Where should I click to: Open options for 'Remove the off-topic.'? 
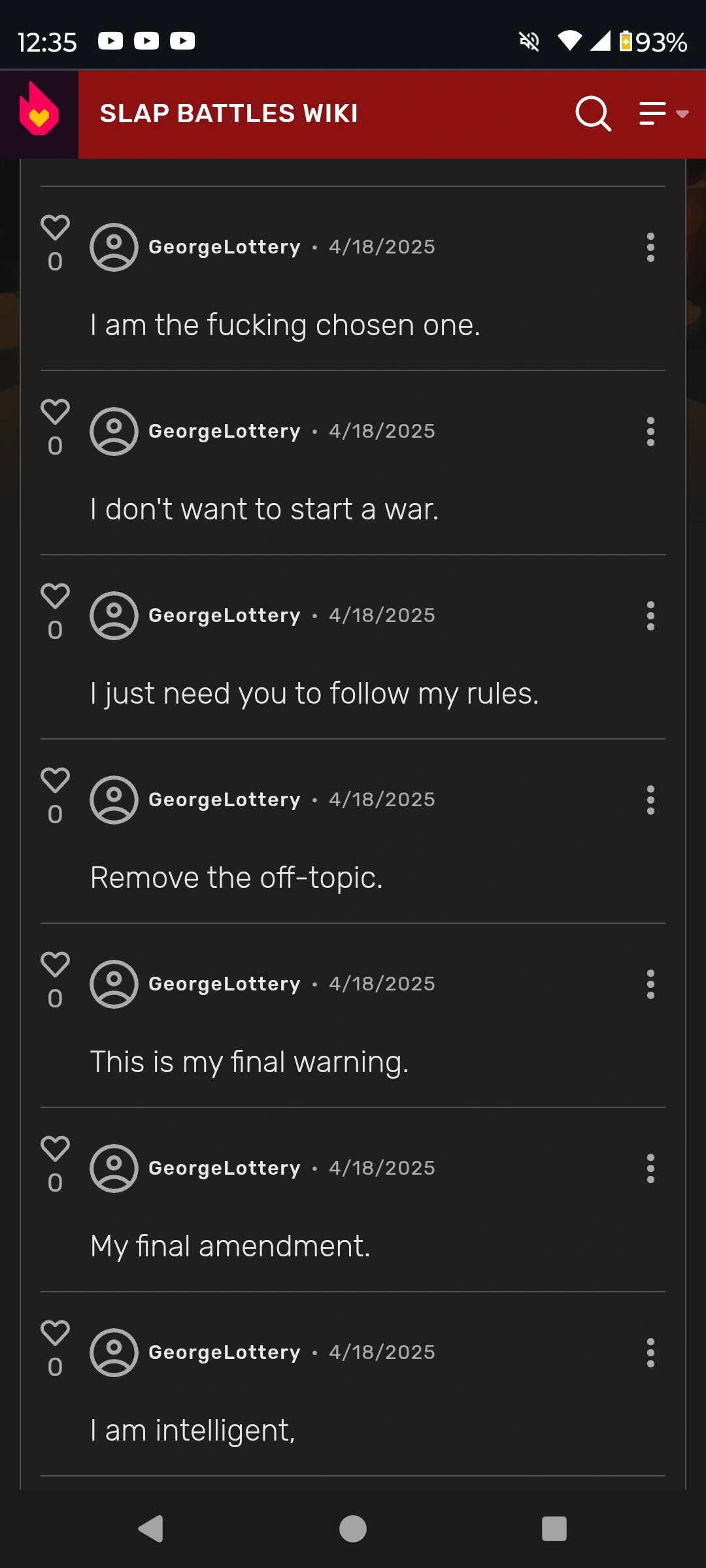[x=650, y=800]
